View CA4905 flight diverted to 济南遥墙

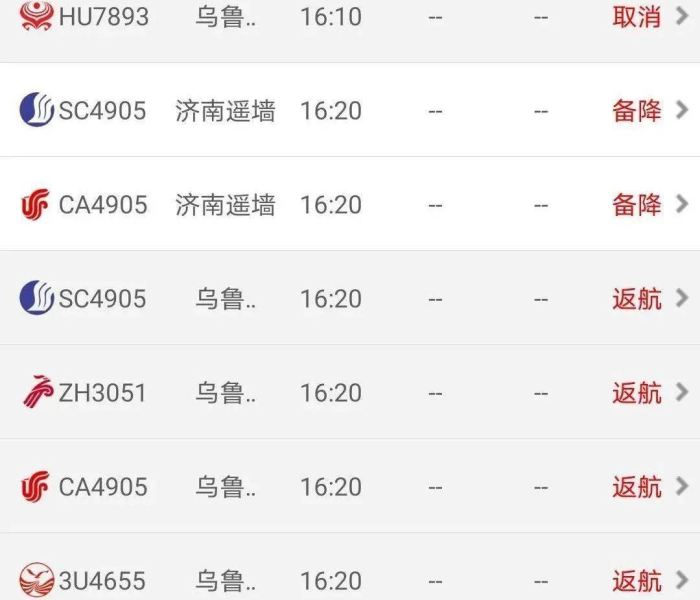click(x=350, y=204)
